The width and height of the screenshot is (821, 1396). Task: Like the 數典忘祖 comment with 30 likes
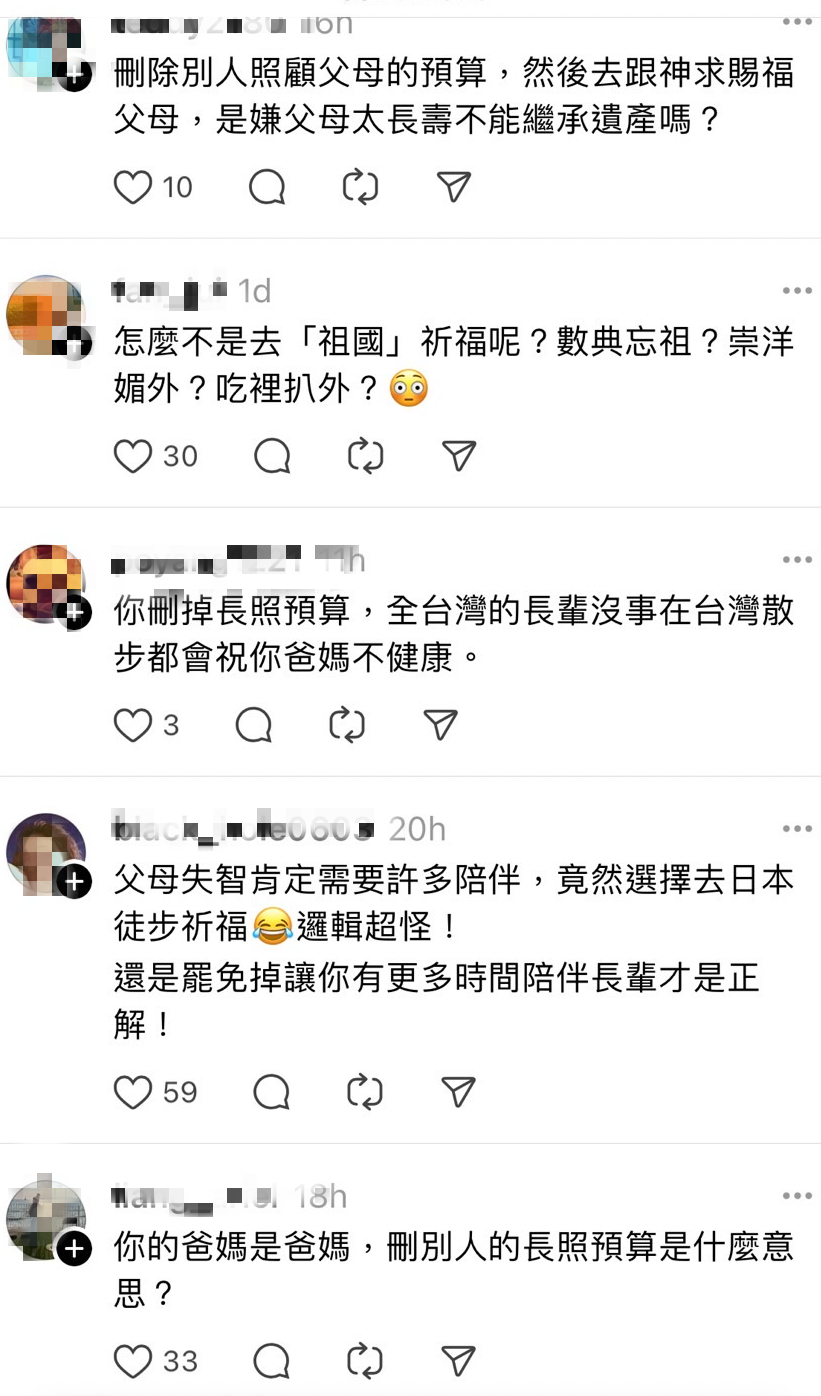pyautogui.click(x=133, y=456)
